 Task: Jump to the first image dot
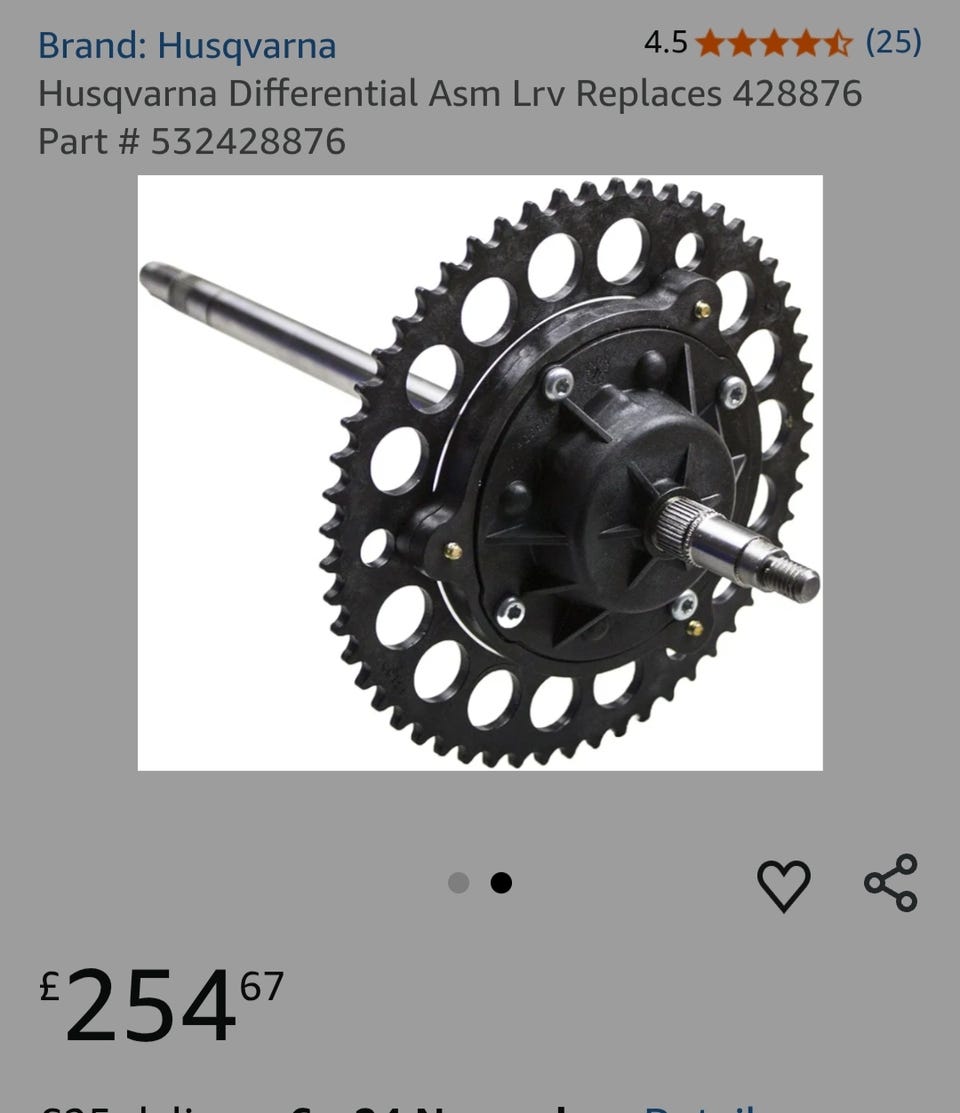tap(459, 883)
